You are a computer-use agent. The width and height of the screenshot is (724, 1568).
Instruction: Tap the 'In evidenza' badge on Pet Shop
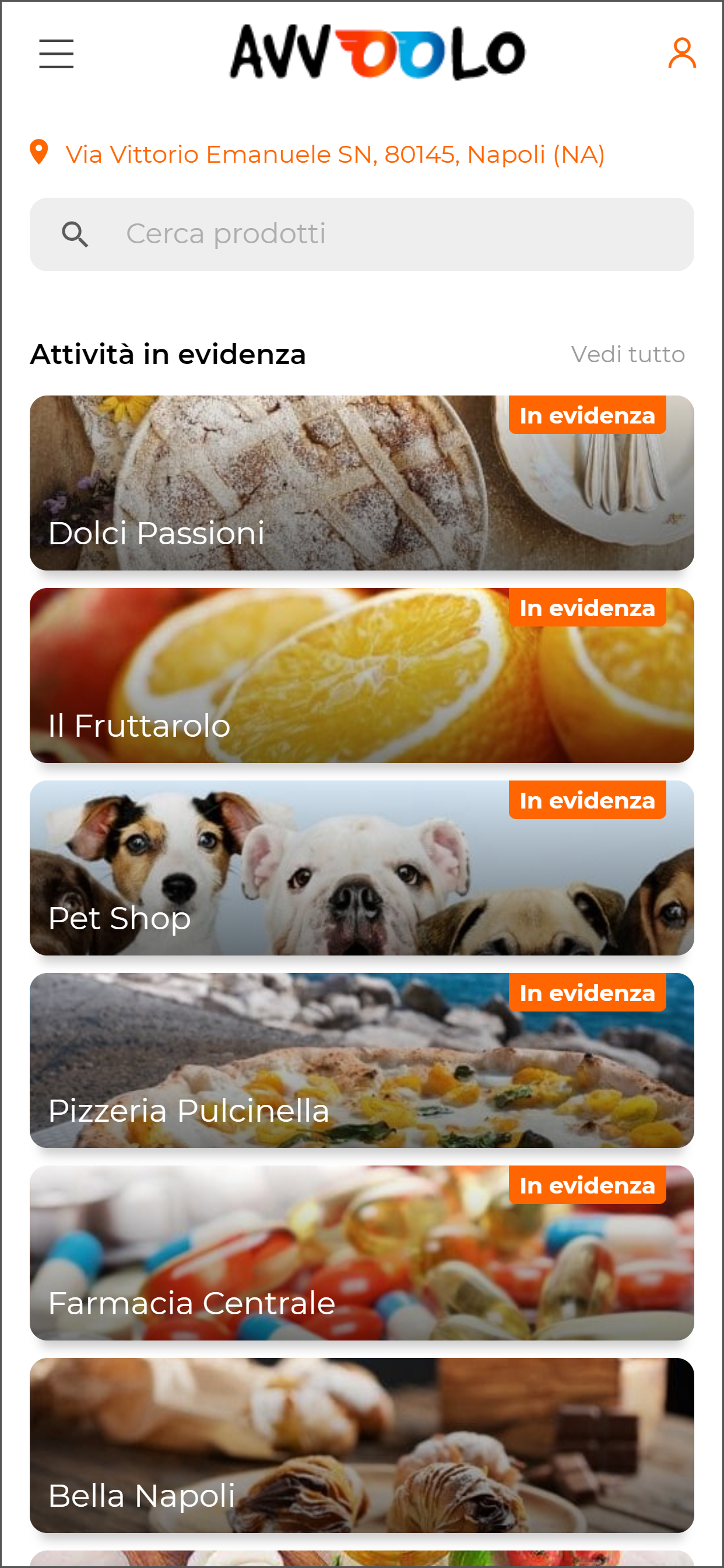[587, 800]
